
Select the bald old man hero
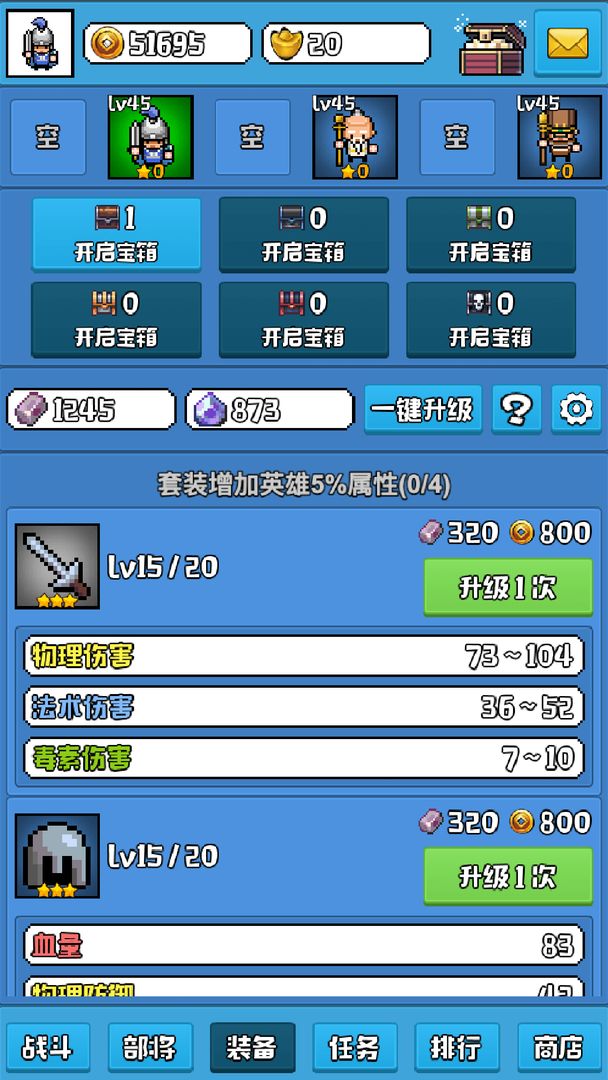coord(355,137)
